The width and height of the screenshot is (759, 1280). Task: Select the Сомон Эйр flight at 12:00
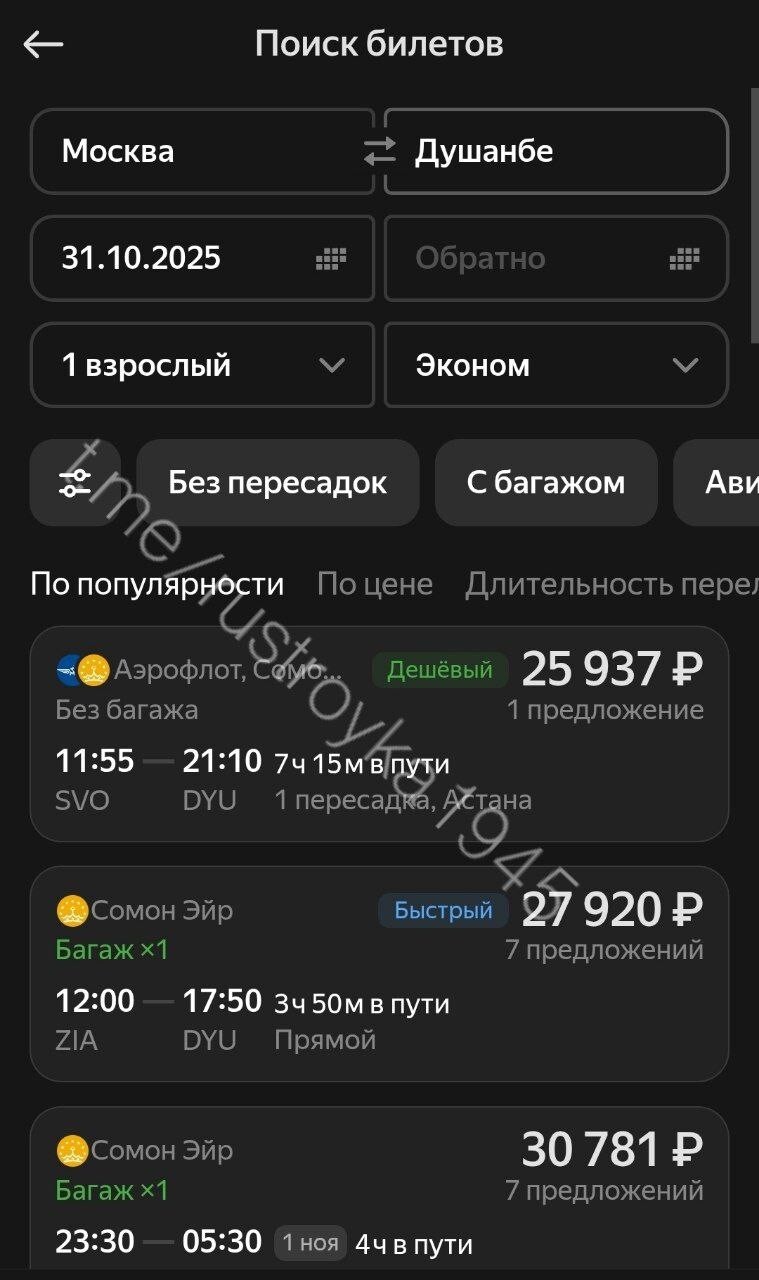tap(379, 973)
